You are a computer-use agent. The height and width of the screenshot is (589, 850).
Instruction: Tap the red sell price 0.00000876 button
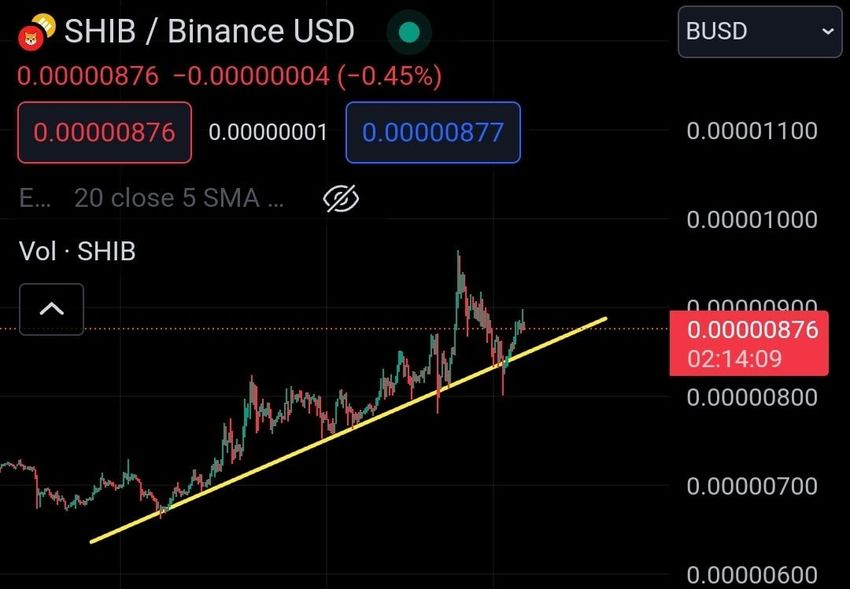(104, 132)
